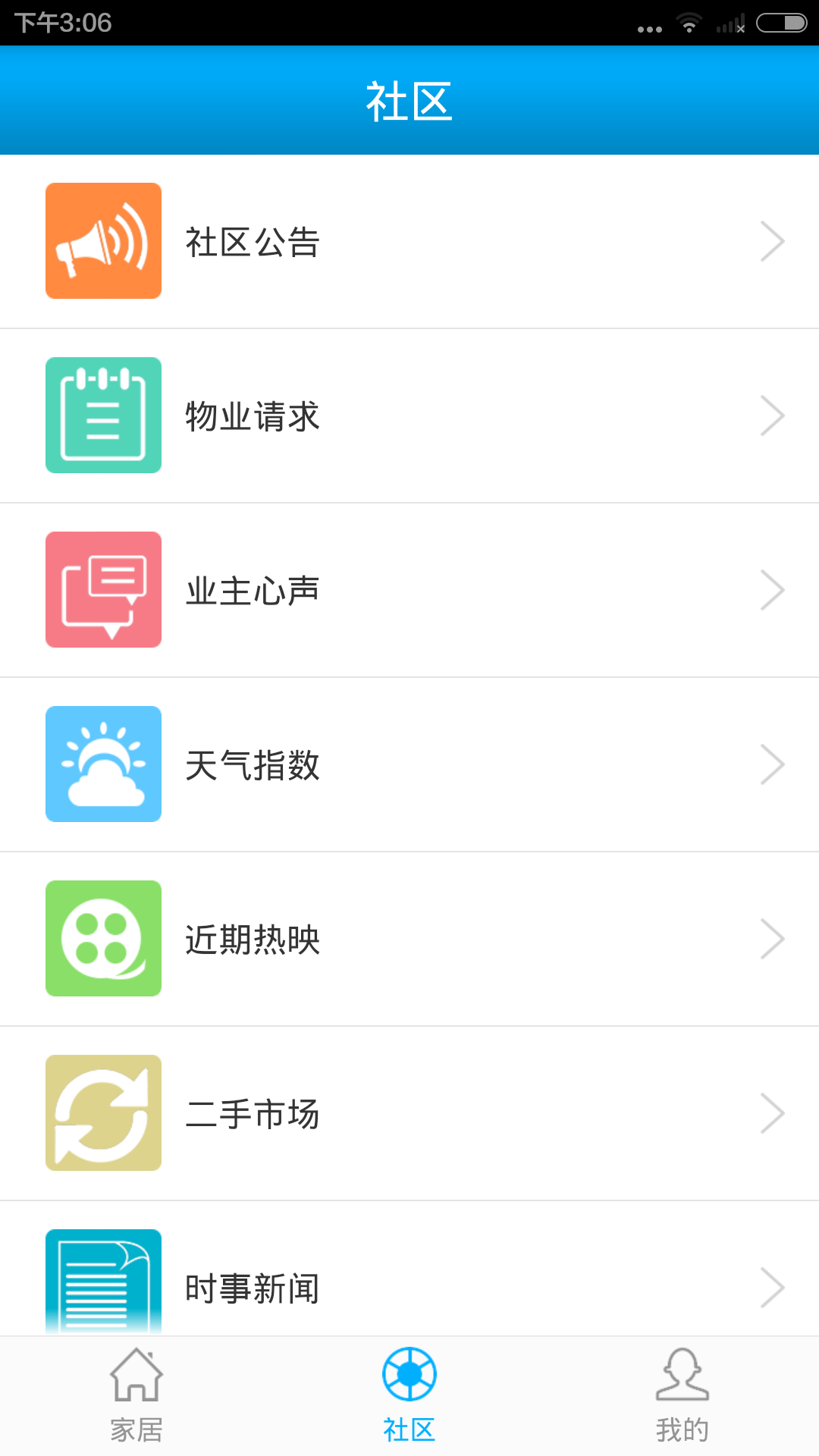Open the weather icon next to 天气指数

pyautogui.click(x=103, y=764)
